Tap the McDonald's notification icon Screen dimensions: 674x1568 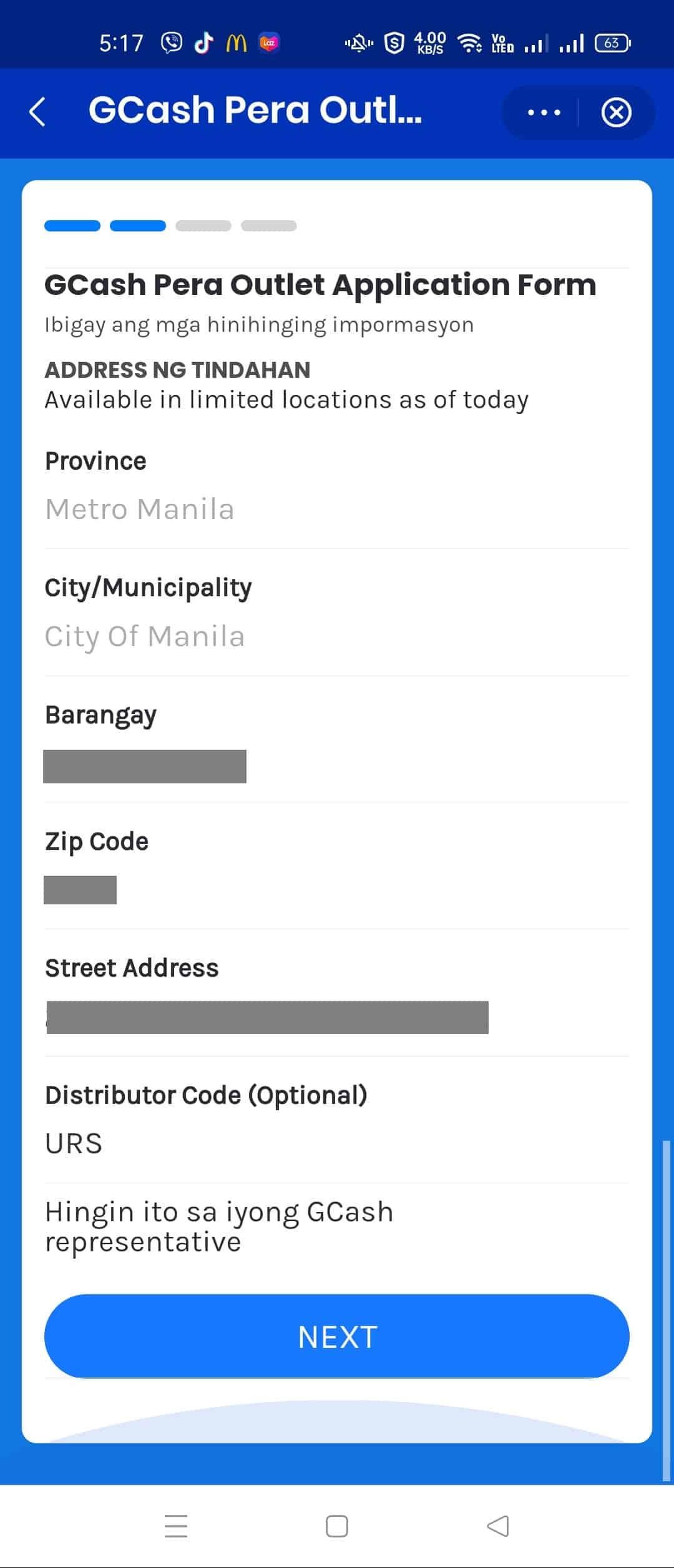237,42
